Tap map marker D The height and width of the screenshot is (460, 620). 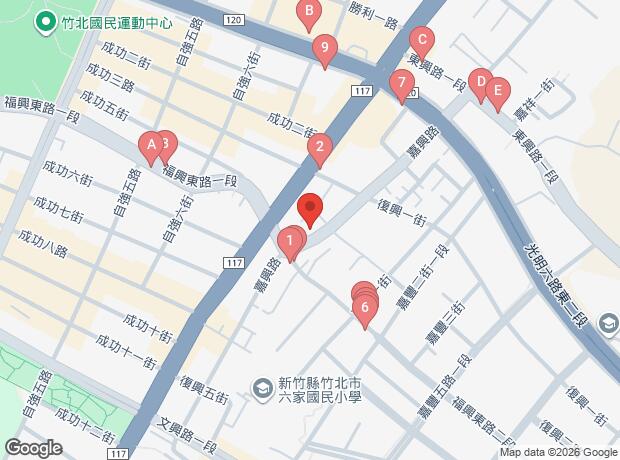[480, 85]
